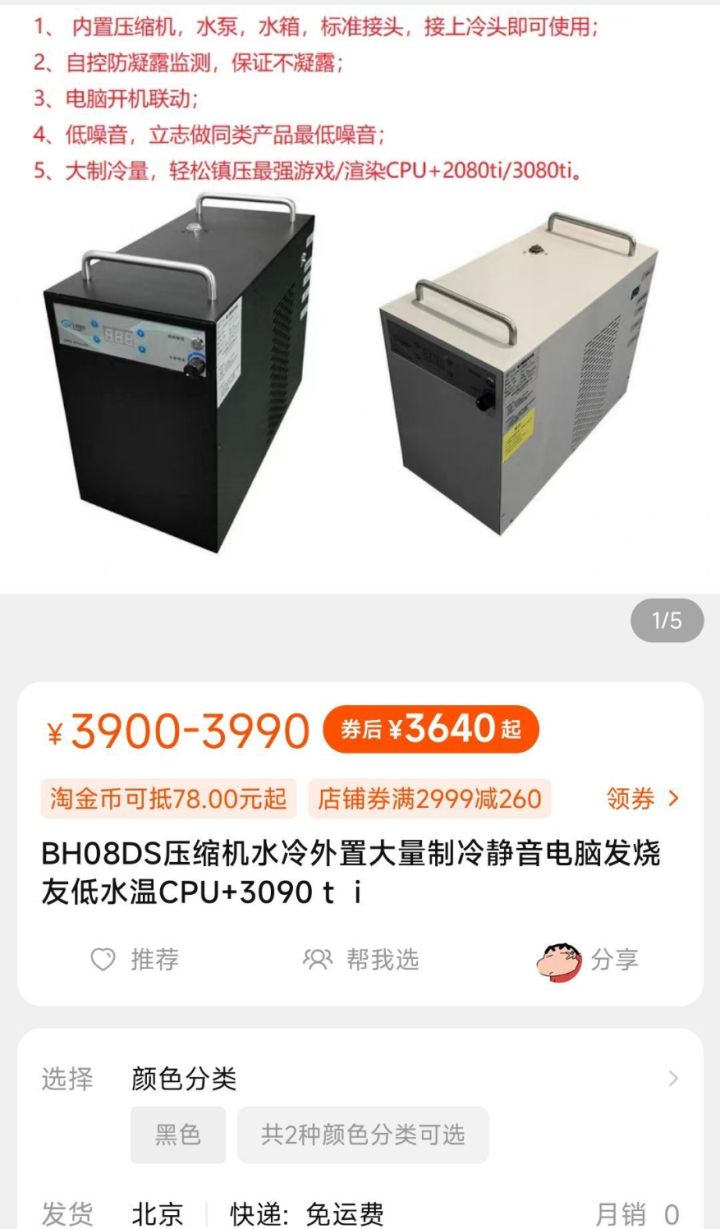Click the heart outline to recommend product

[x=100, y=959]
